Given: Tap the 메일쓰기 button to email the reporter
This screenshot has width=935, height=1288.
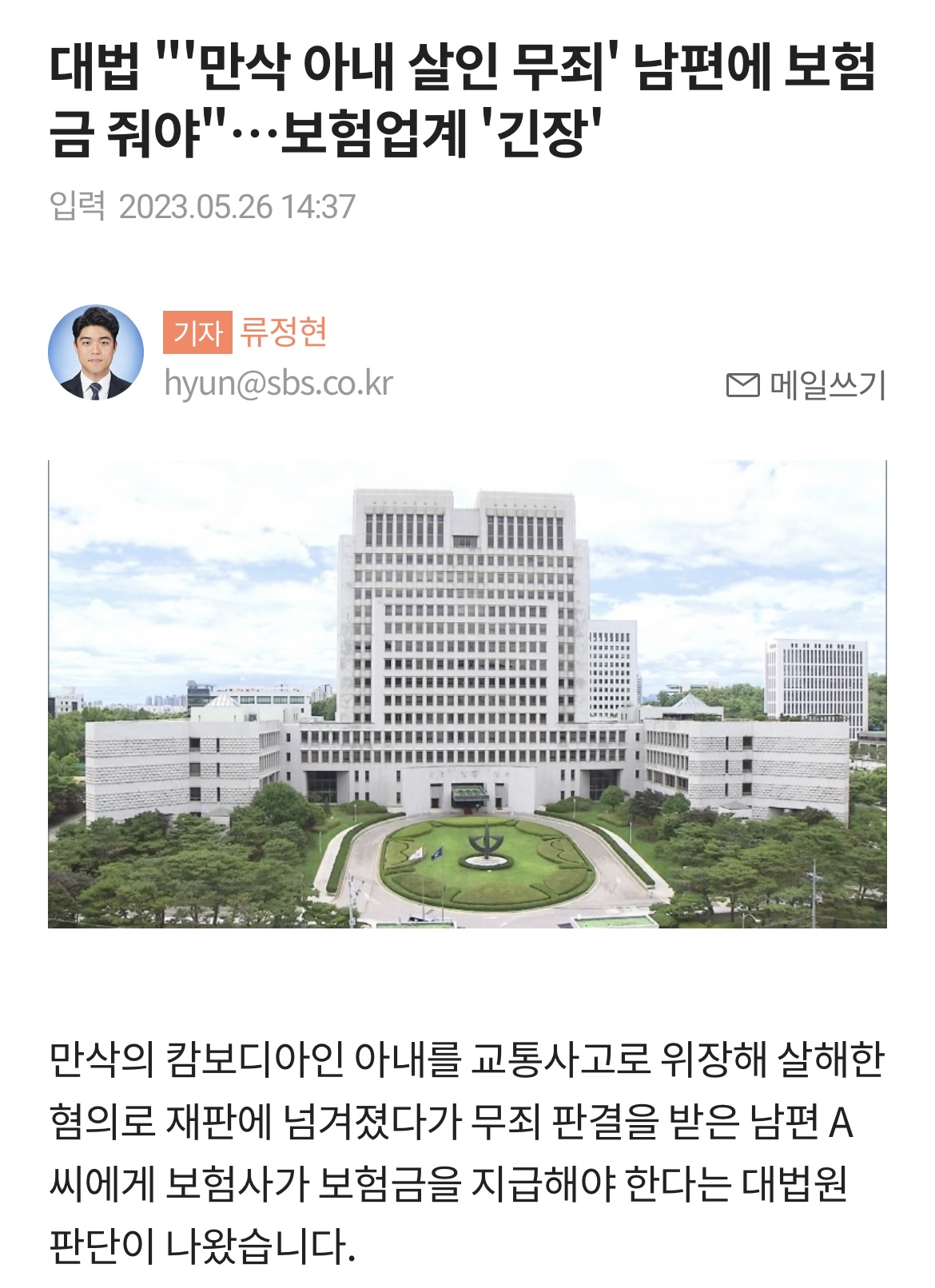Looking at the screenshot, I should point(806,385).
